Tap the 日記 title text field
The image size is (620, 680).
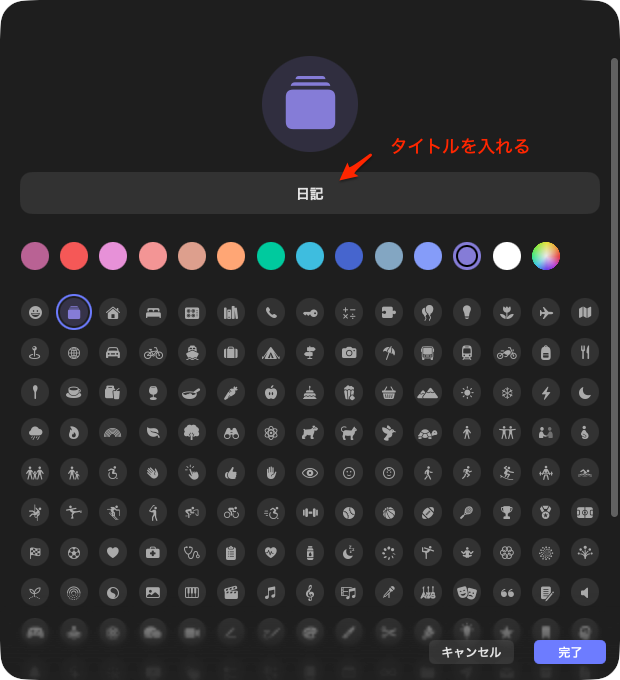[310, 193]
